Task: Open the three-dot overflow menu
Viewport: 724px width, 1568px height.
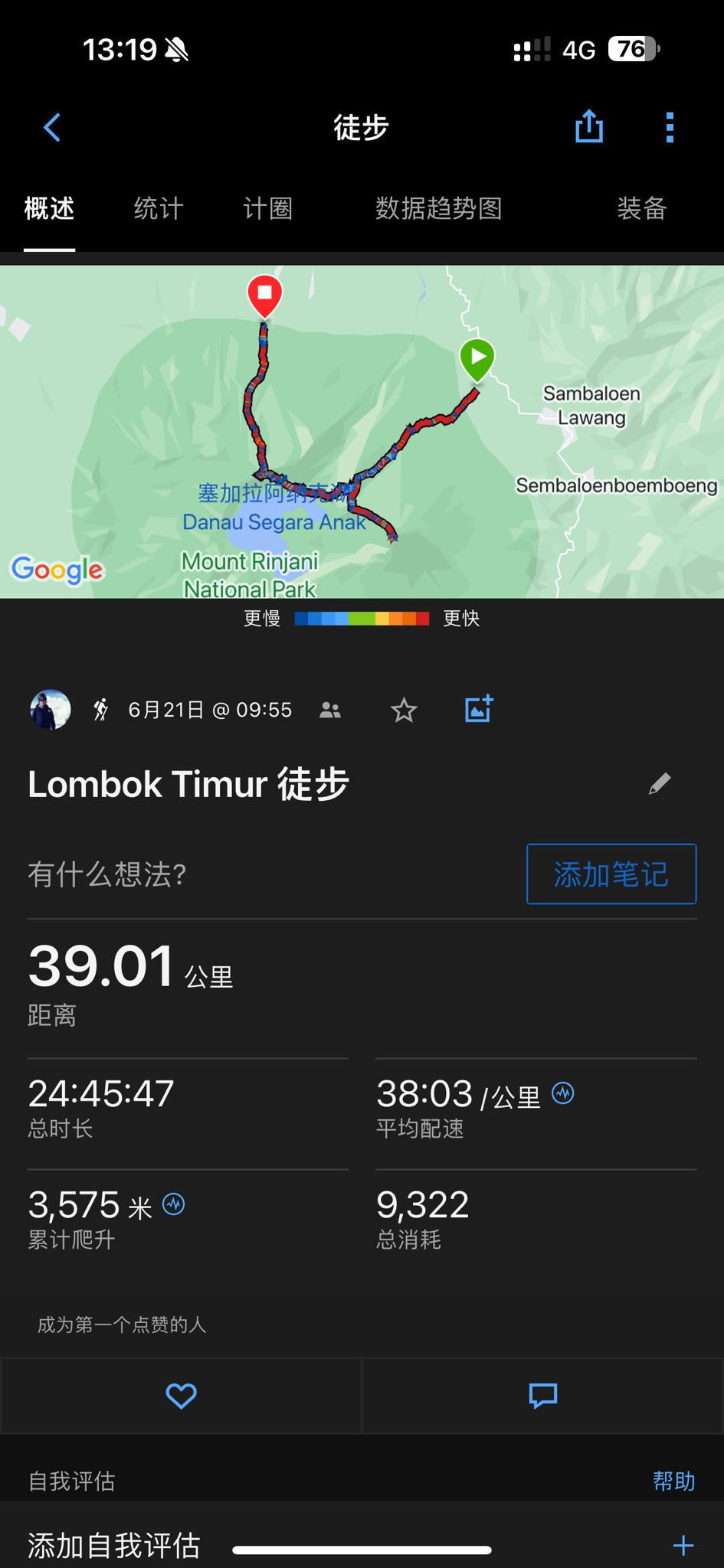Action: (x=670, y=128)
